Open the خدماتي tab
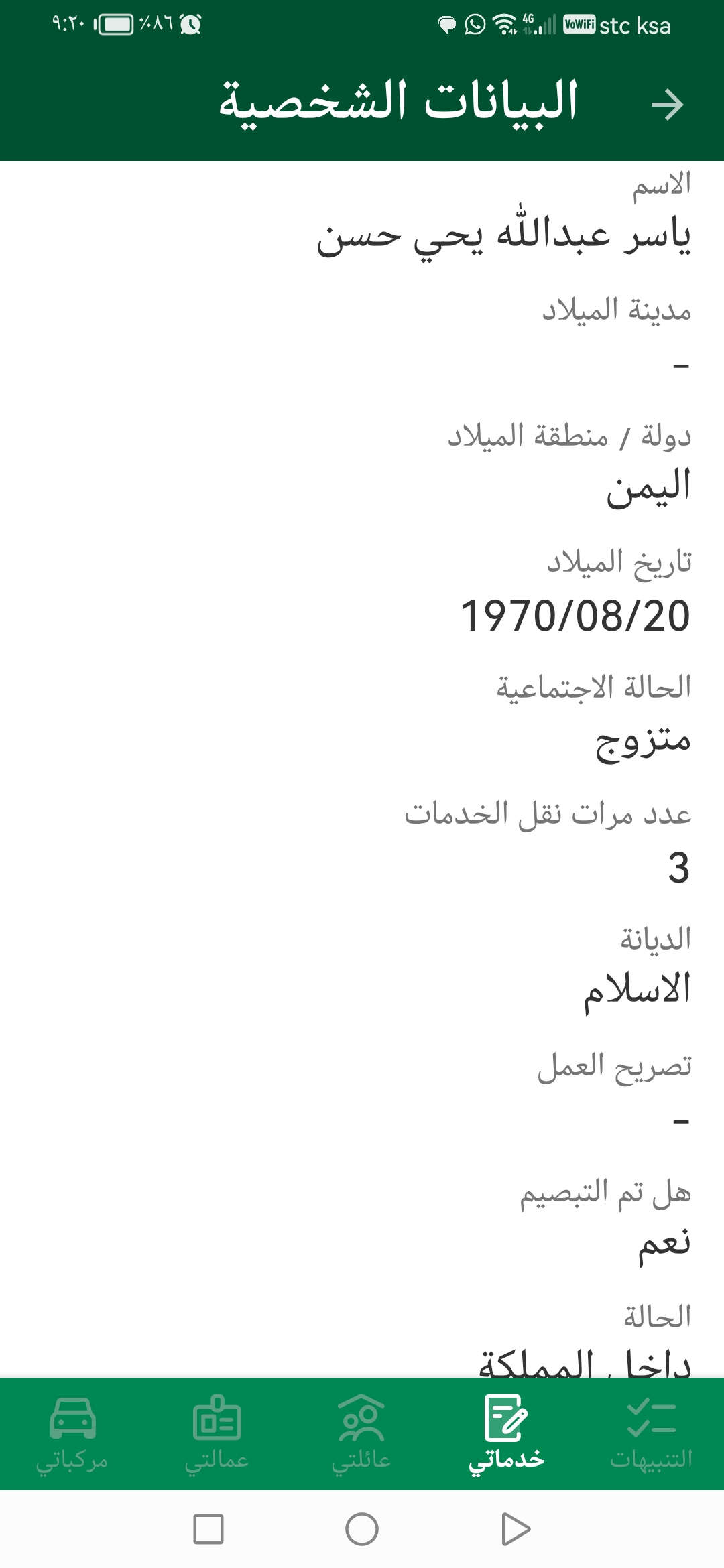 pos(507,1434)
